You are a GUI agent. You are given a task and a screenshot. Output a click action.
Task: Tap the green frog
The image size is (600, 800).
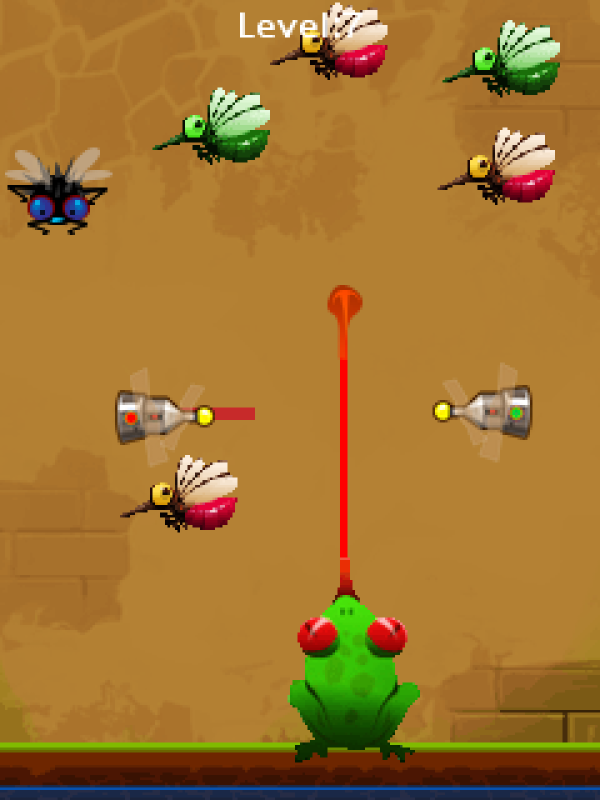(352, 675)
